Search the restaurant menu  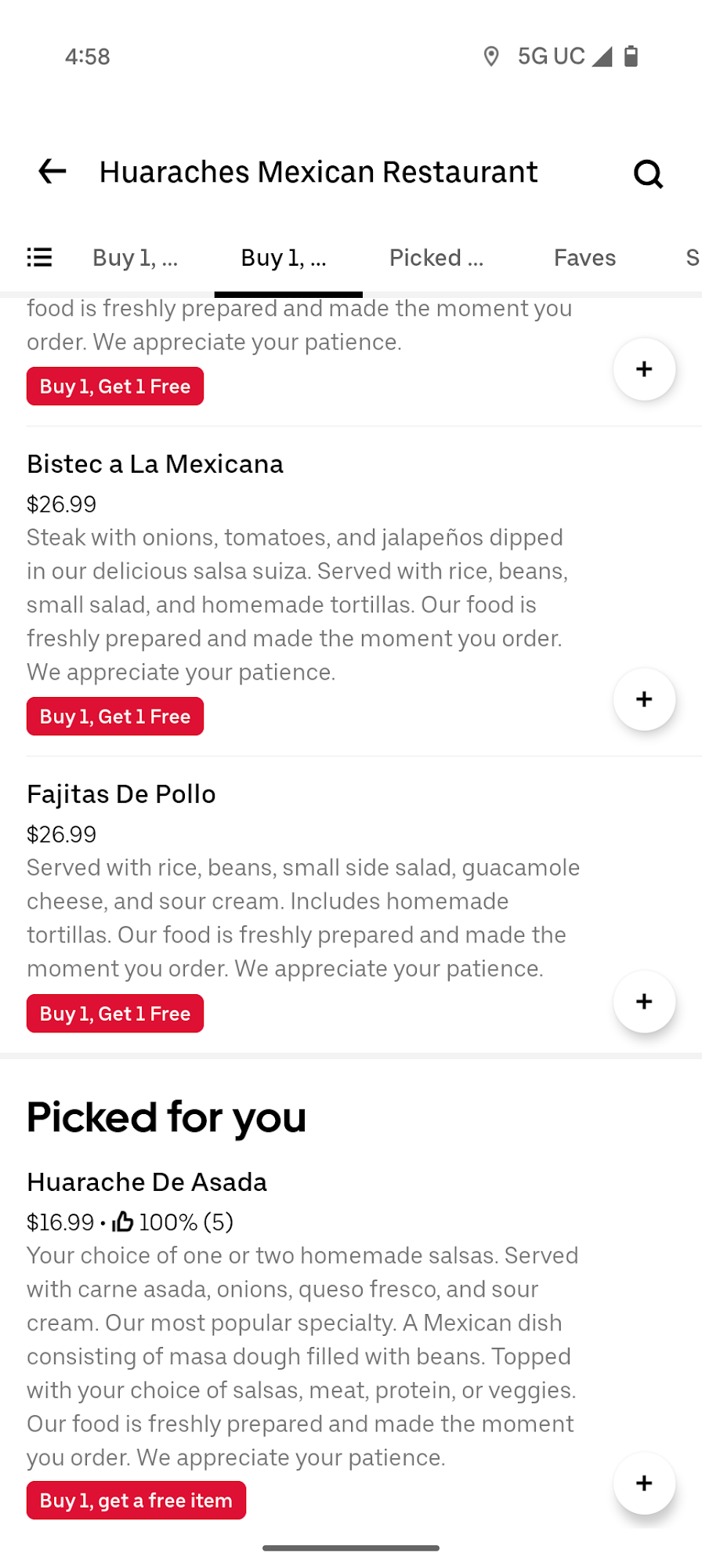coord(648,173)
